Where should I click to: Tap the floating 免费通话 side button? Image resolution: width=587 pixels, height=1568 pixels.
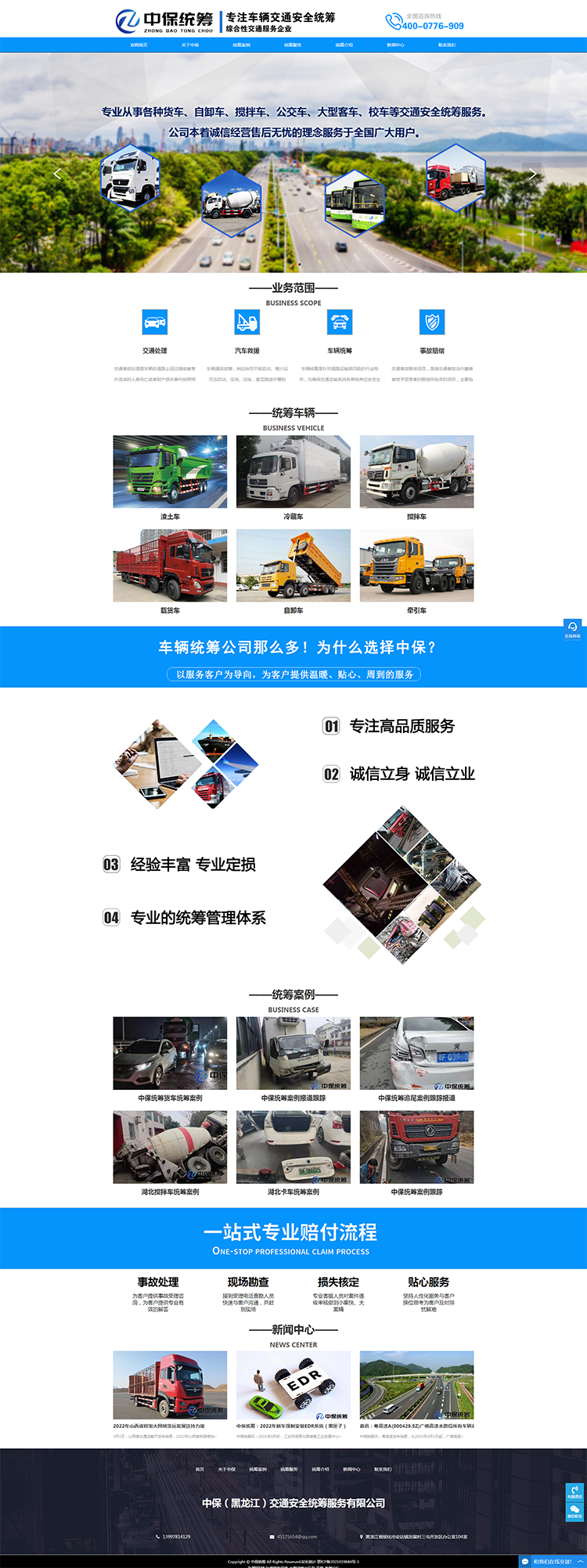tap(574, 1491)
